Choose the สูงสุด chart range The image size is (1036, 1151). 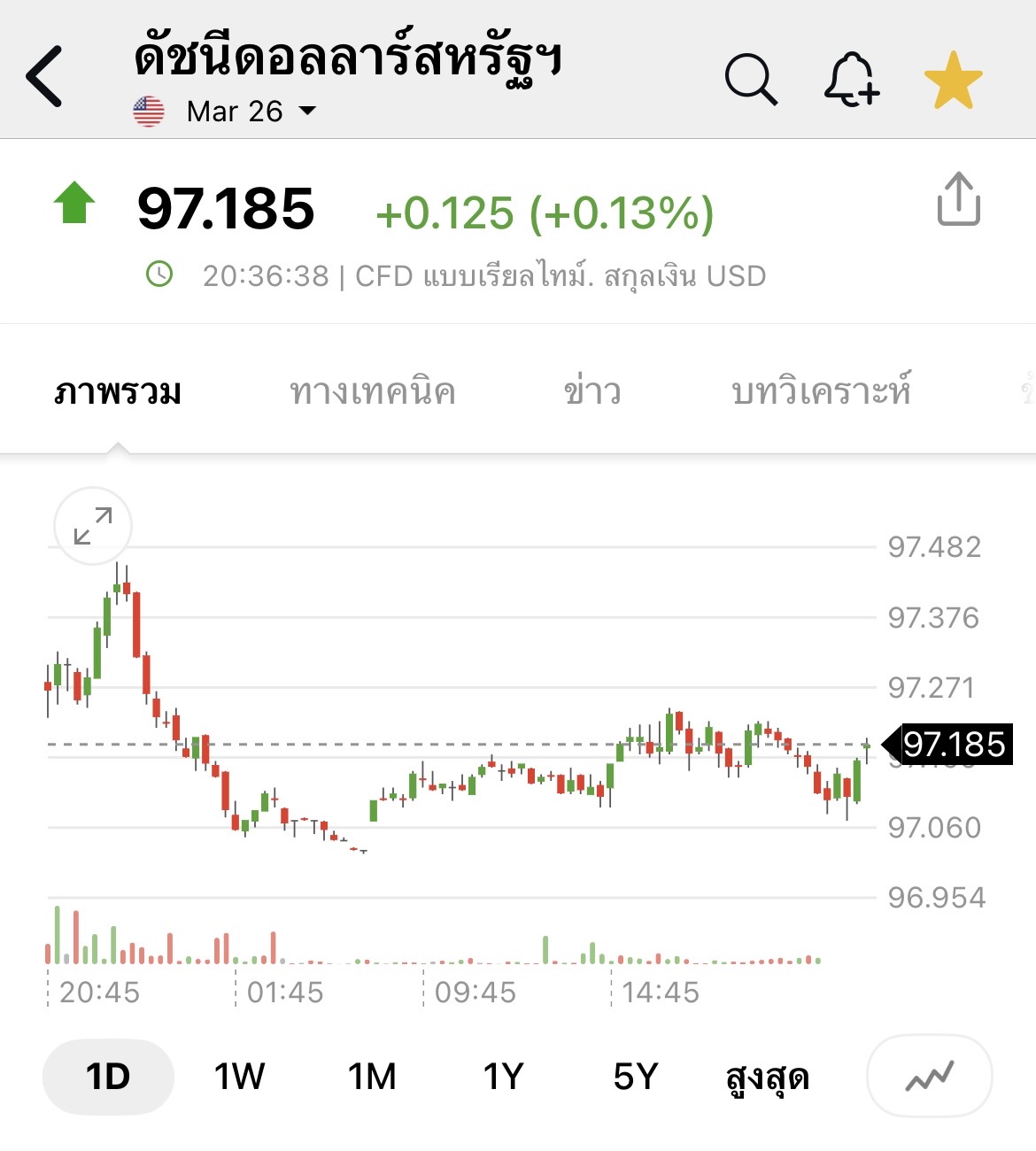coord(768,1077)
